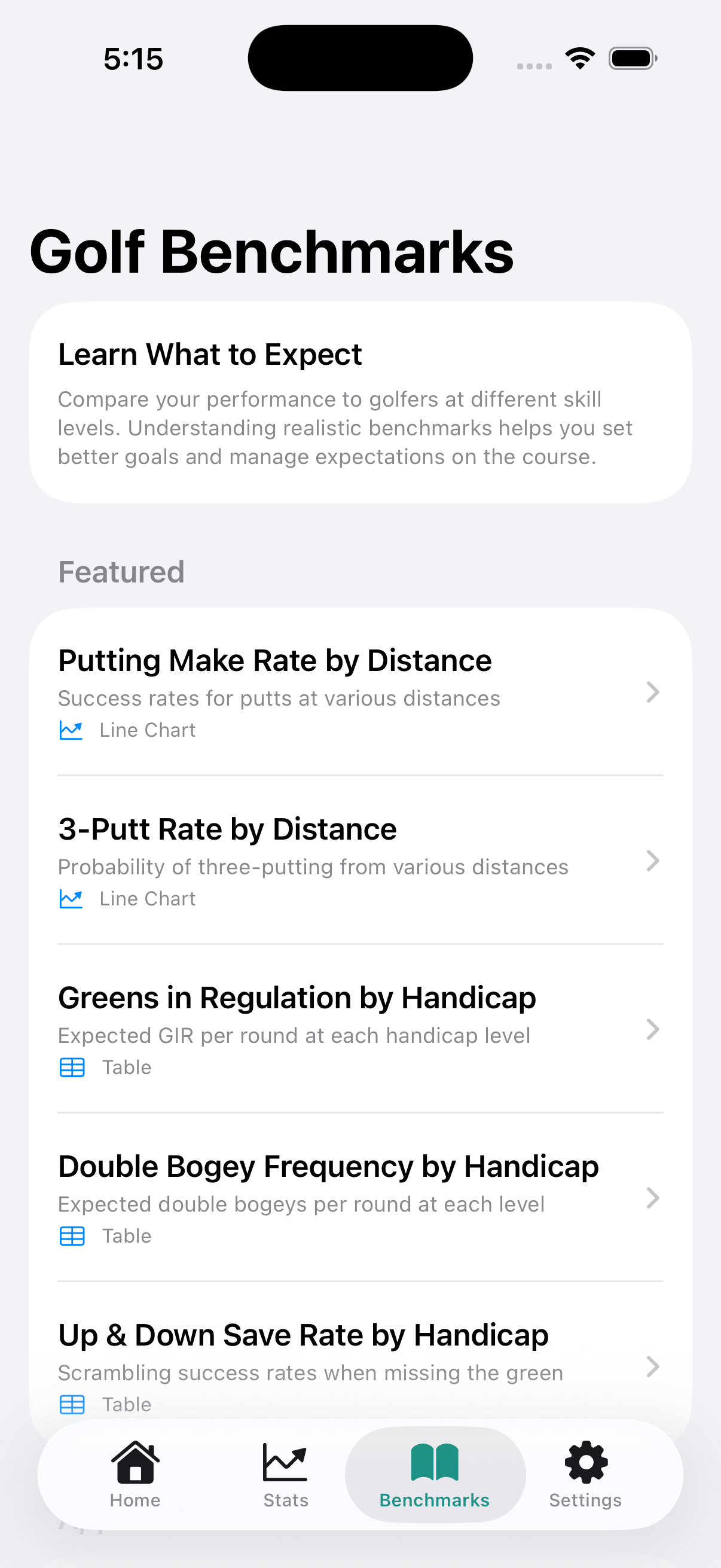The height and width of the screenshot is (1568, 721).
Task: Select the Benchmarks tab label
Action: coord(435,1500)
